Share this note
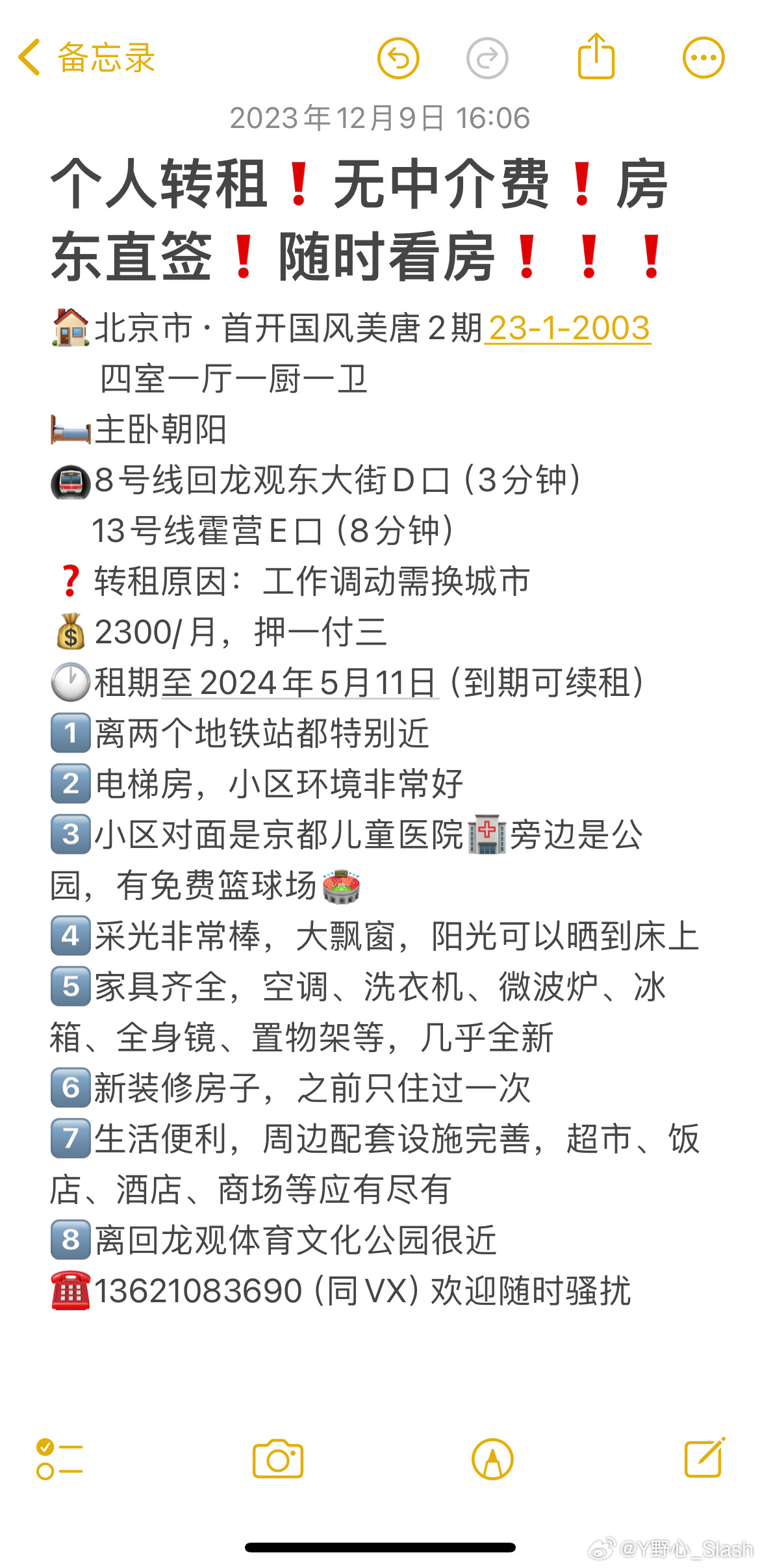This screenshot has height=1568, width=760. pyautogui.click(x=596, y=56)
